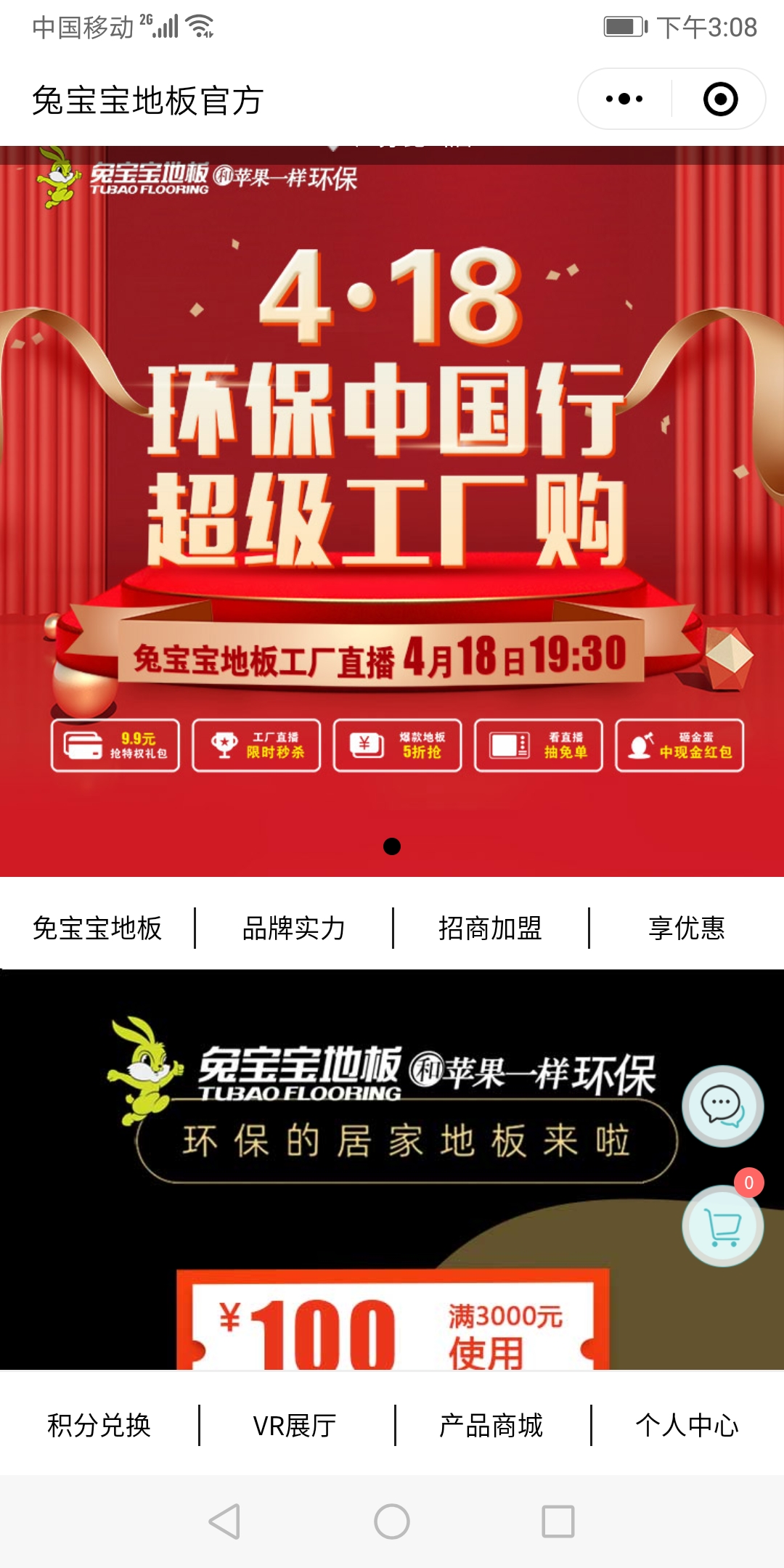Open the mini program overflow menu
Screen dimensions: 784x1568
(624, 99)
